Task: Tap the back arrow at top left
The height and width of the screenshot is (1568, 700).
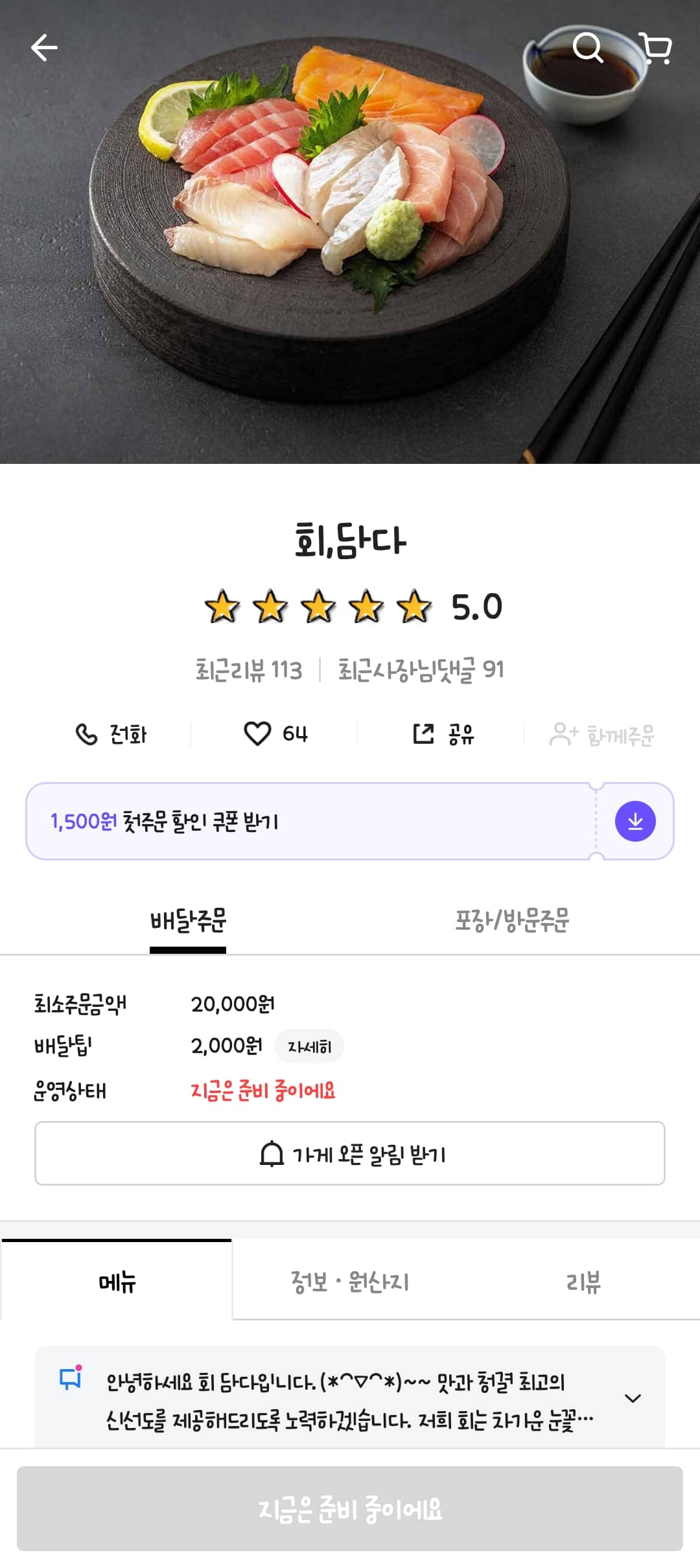Action: [45, 47]
